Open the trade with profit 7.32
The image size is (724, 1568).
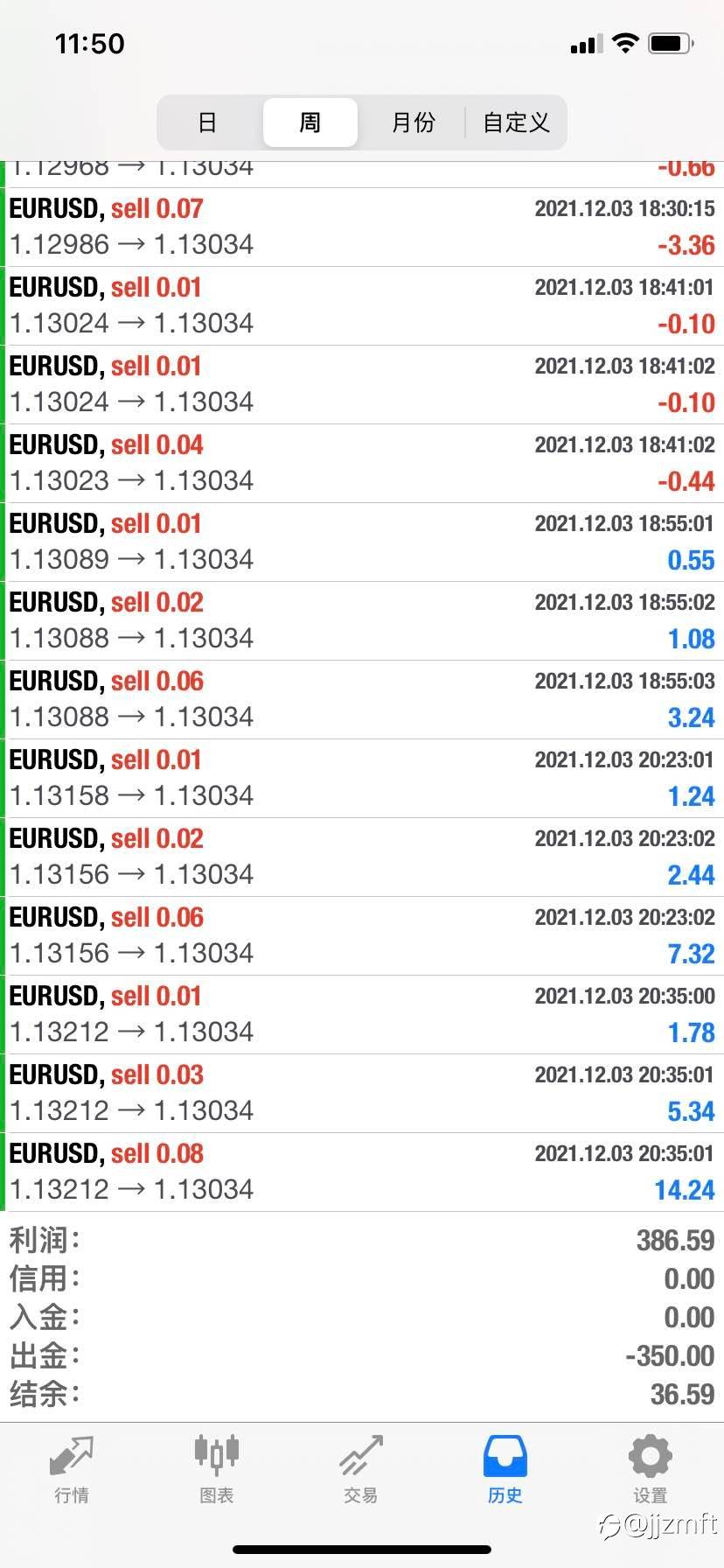click(362, 936)
